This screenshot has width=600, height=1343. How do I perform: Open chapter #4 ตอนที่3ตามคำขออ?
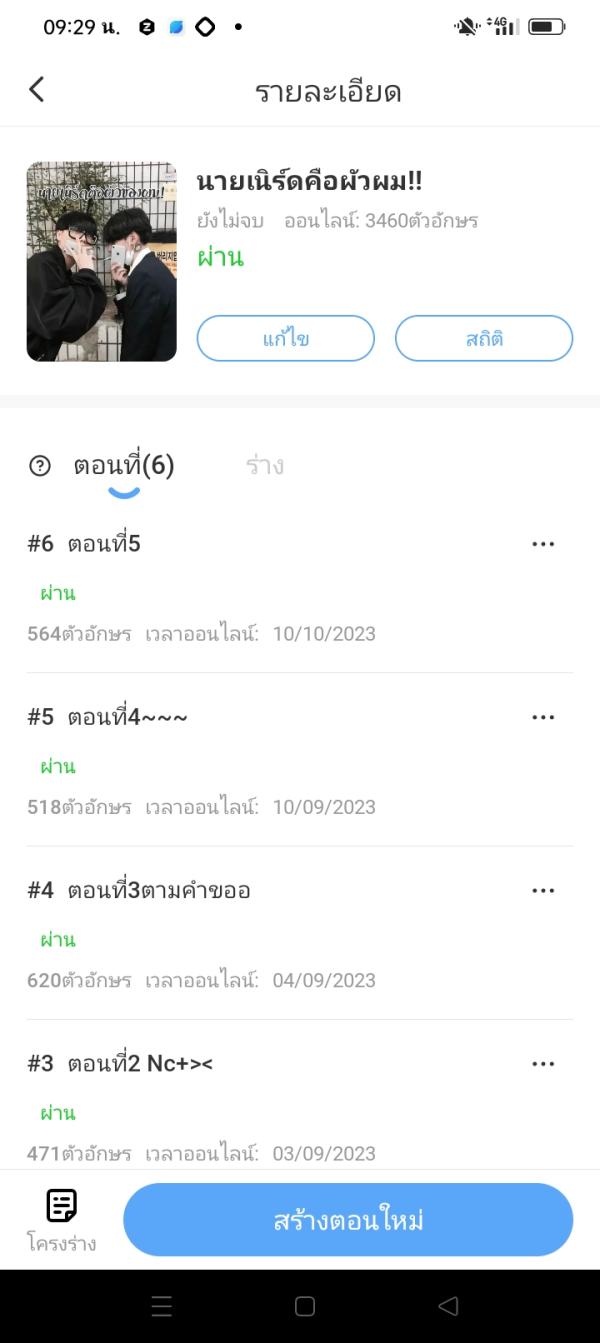(x=158, y=890)
